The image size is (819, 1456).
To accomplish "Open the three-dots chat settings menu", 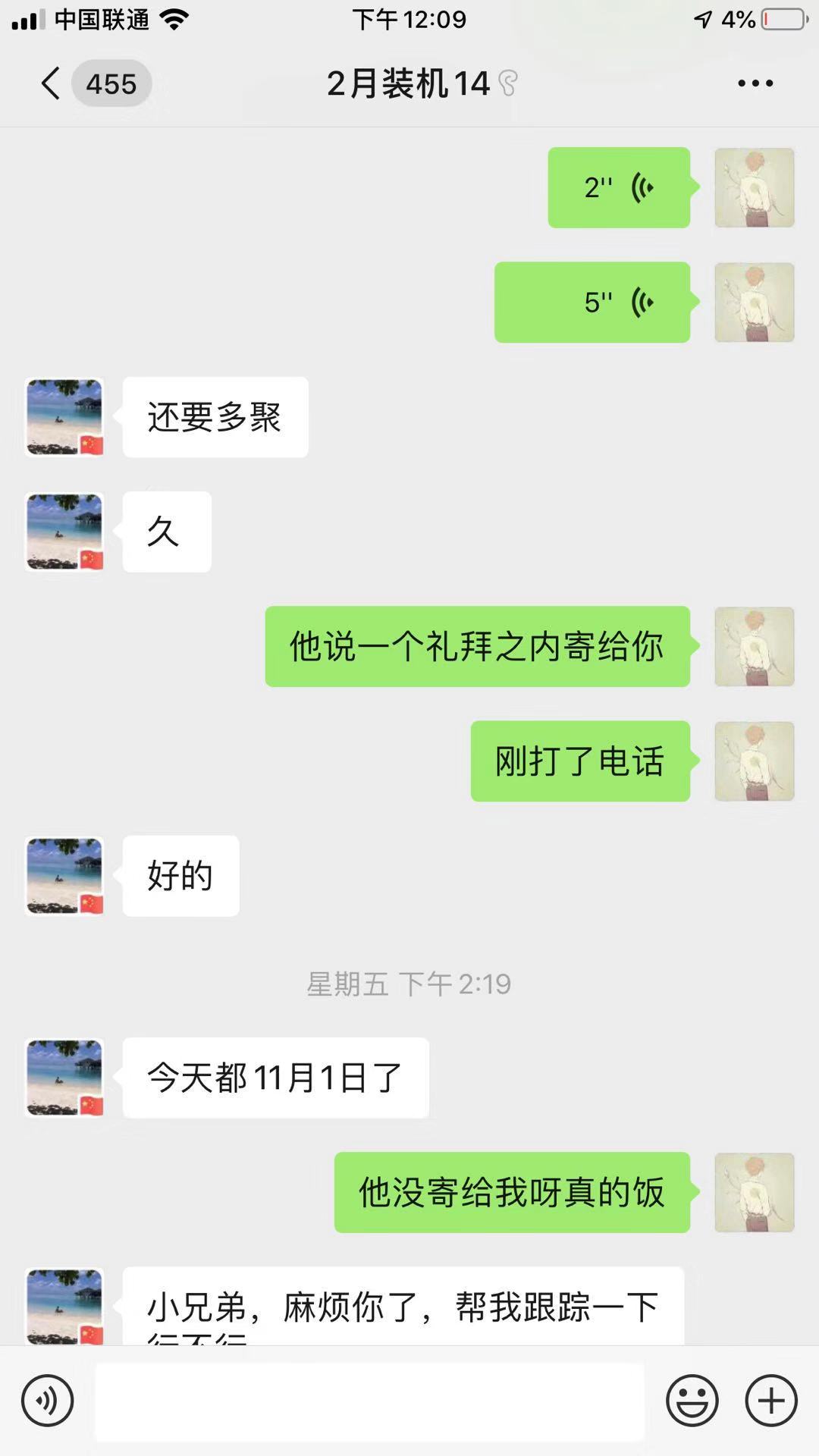I will coord(753,83).
